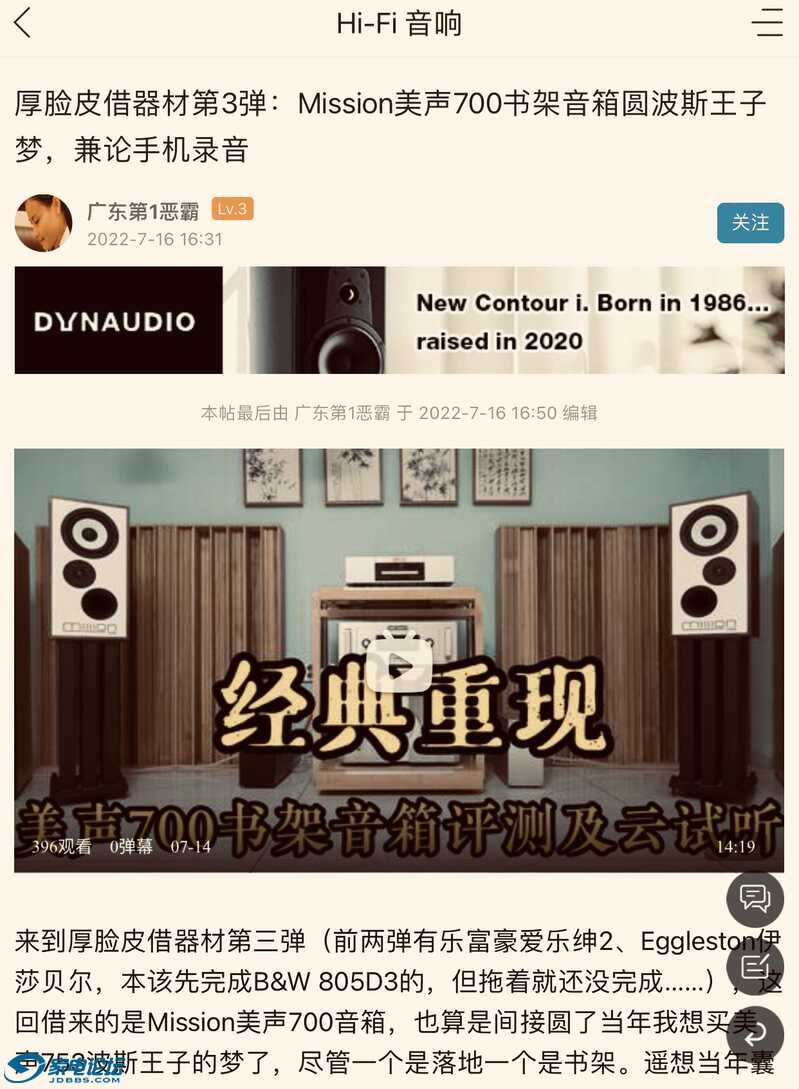Open 广东第1恶霸's profile avatar

click(43, 223)
